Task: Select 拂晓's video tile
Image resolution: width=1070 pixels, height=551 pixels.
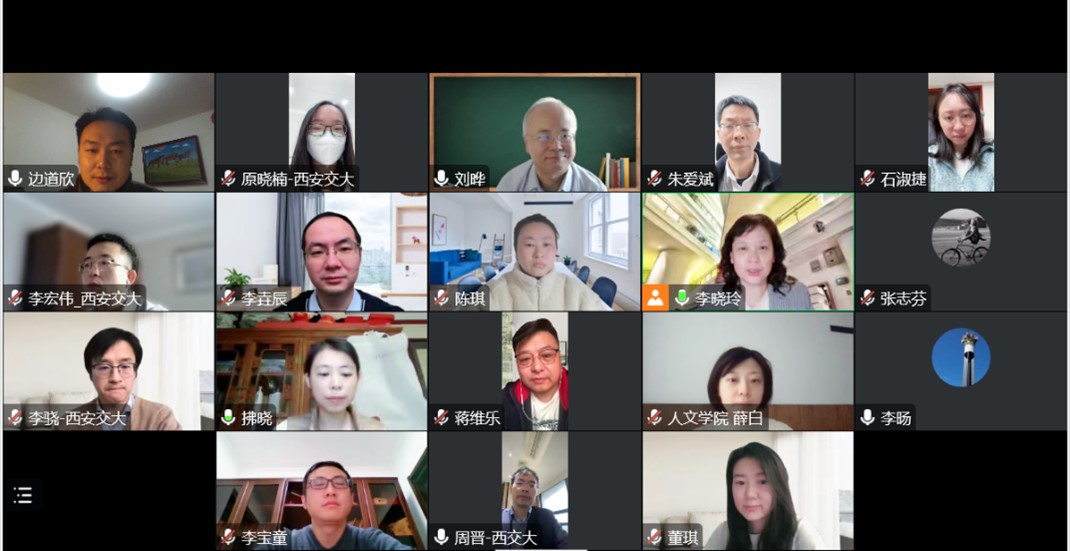Action: pyautogui.click(x=322, y=370)
